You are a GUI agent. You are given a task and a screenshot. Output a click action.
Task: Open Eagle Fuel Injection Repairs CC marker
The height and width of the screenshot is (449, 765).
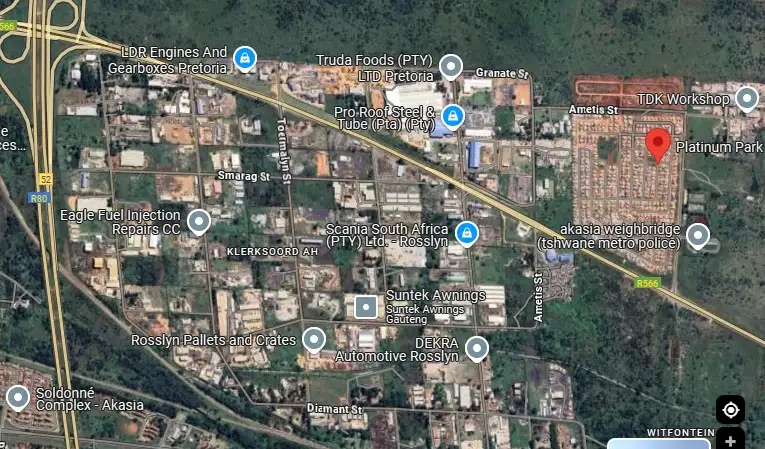[x=199, y=220]
